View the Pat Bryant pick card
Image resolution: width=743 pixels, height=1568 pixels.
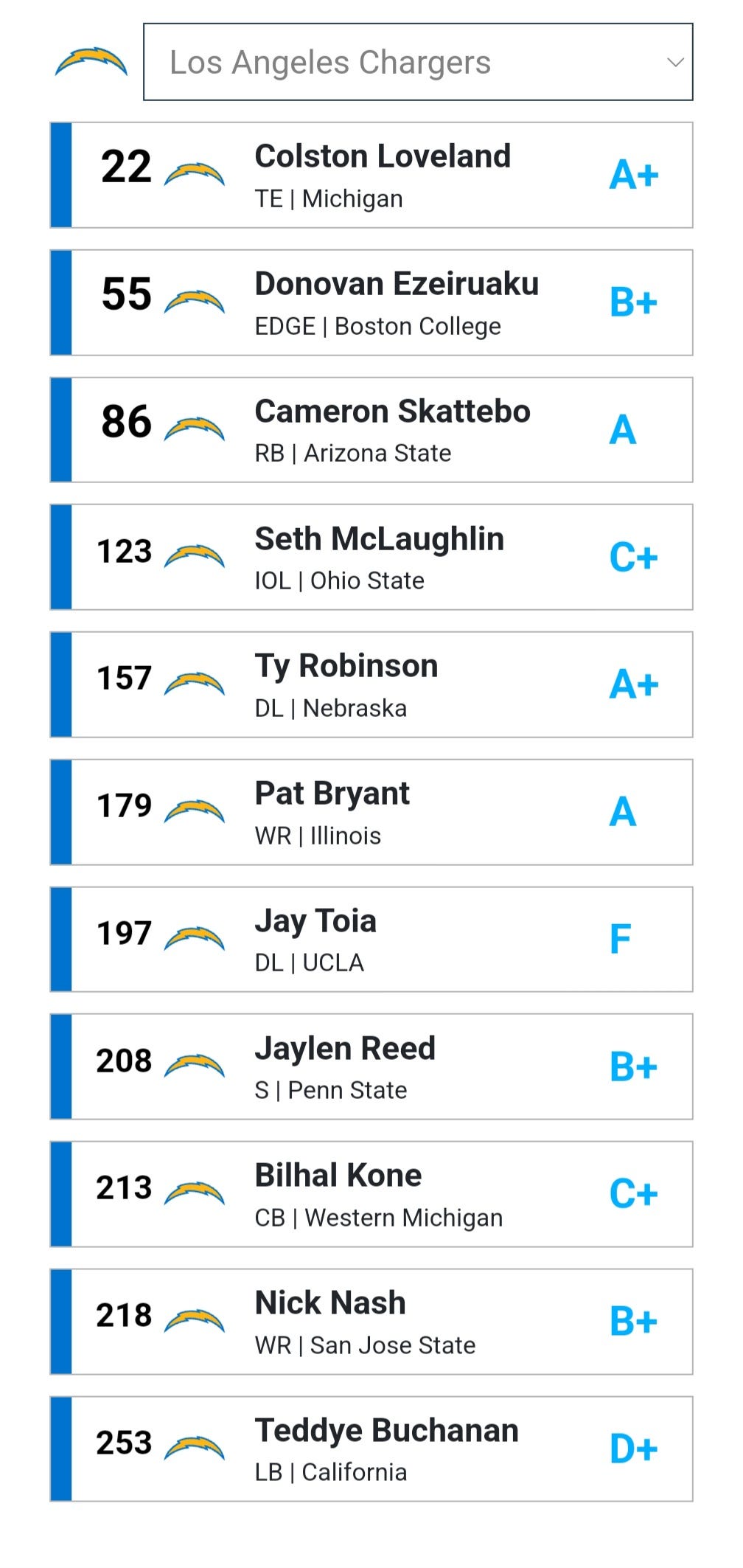(x=371, y=812)
